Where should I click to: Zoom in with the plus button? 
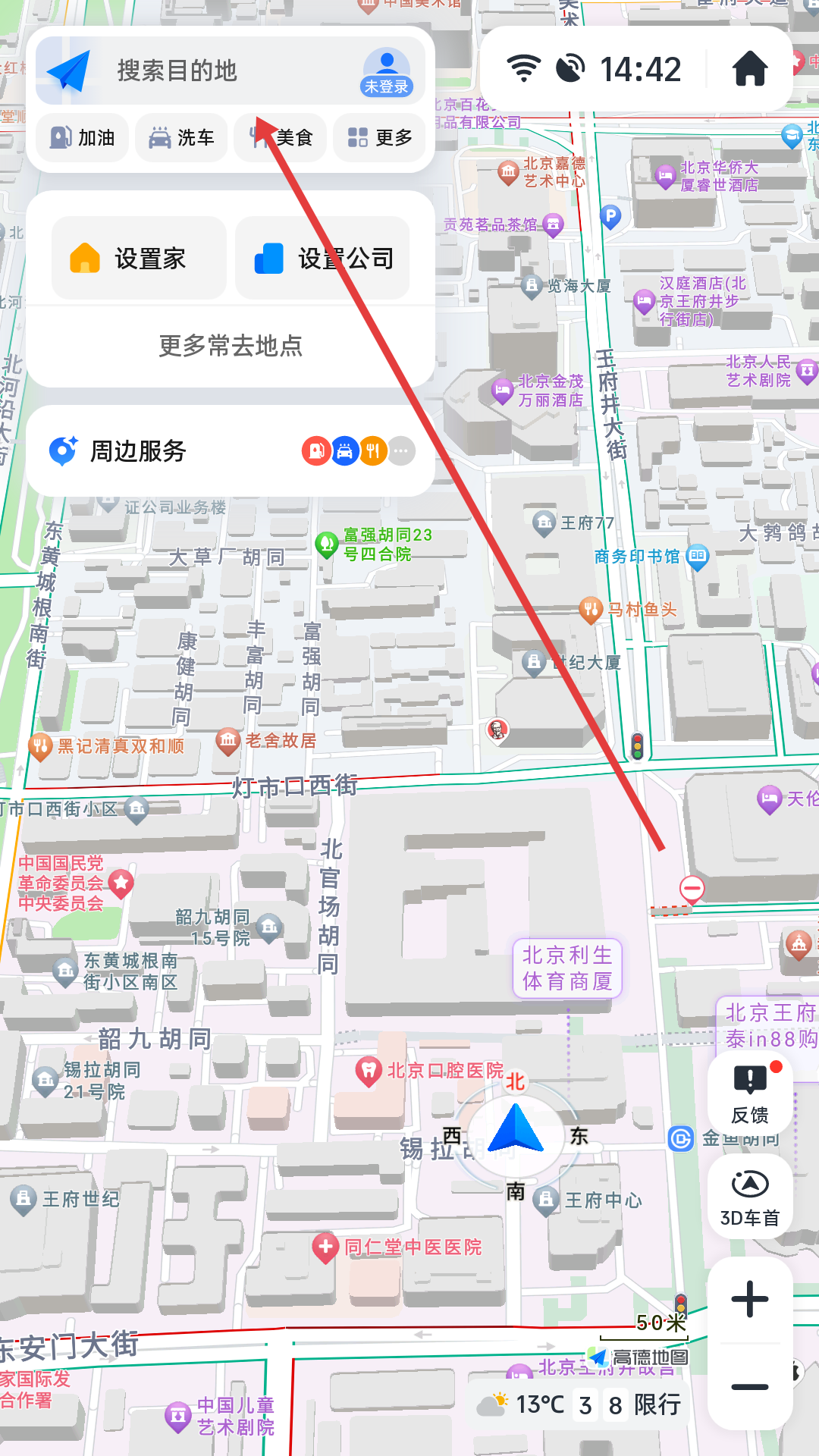pos(748,1298)
